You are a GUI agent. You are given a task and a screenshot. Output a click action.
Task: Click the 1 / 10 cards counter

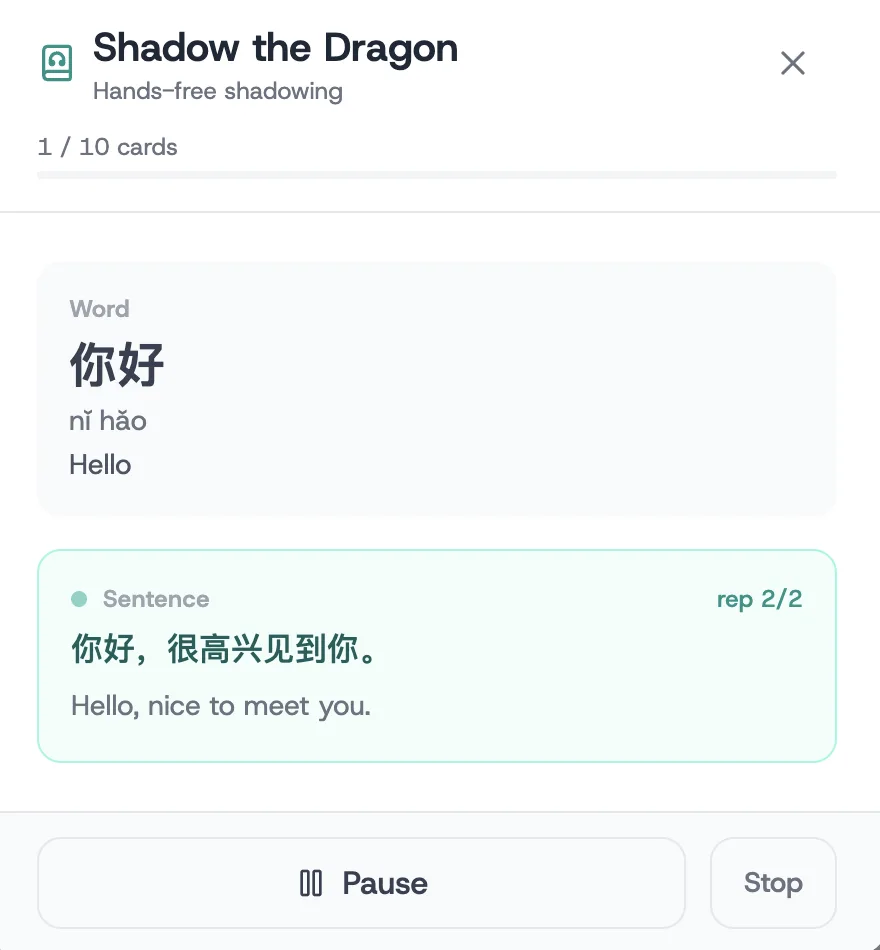point(107,147)
